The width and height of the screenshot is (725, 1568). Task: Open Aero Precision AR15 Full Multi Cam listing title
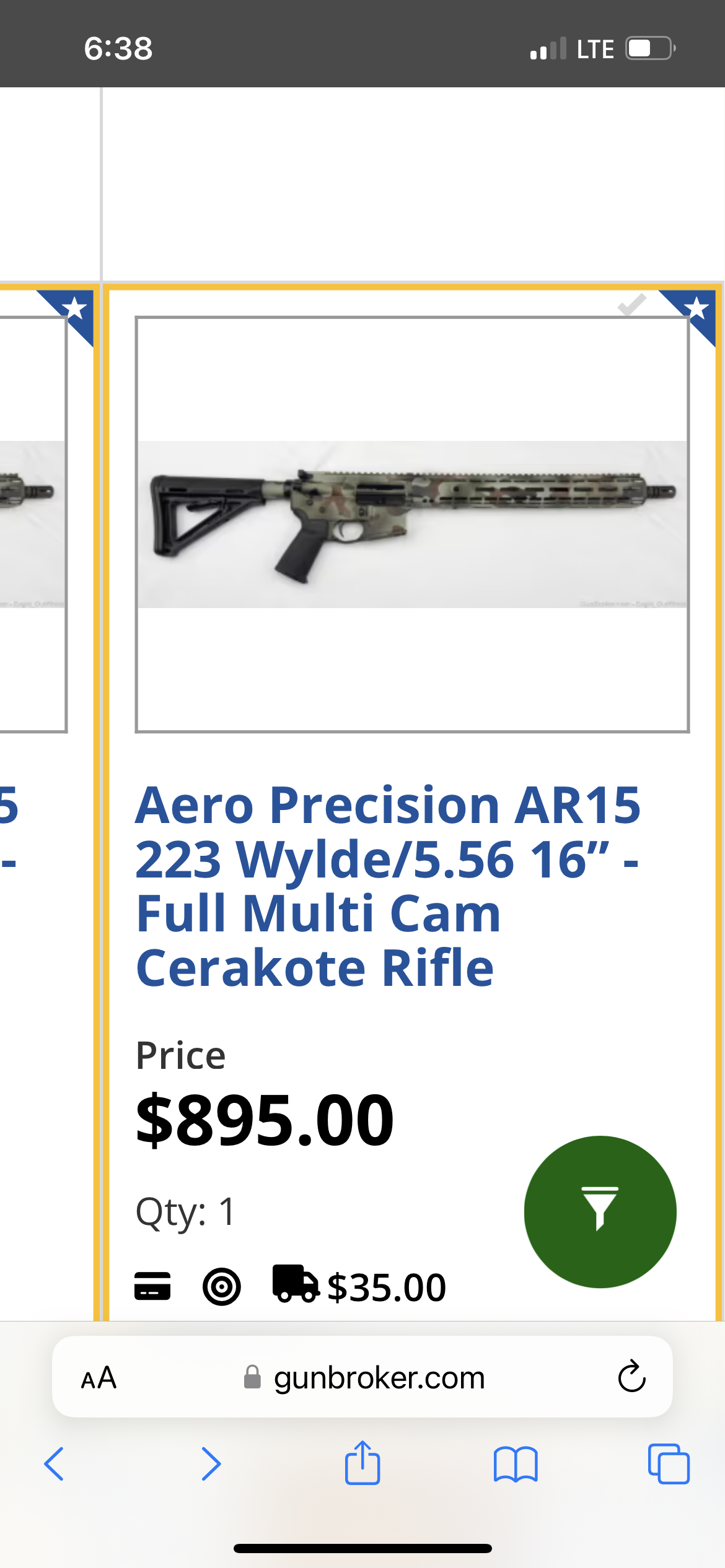[388, 886]
